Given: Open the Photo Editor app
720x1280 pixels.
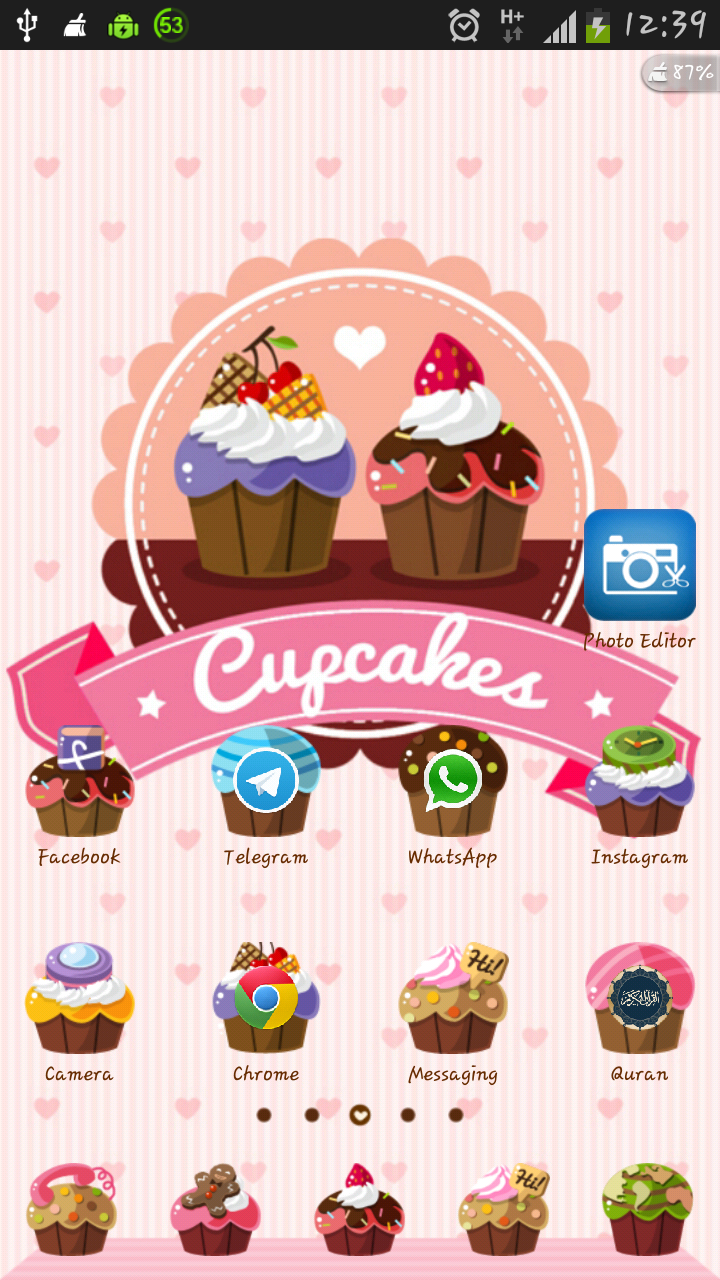Looking at the screenshot, I should click(x=640, y=566).
